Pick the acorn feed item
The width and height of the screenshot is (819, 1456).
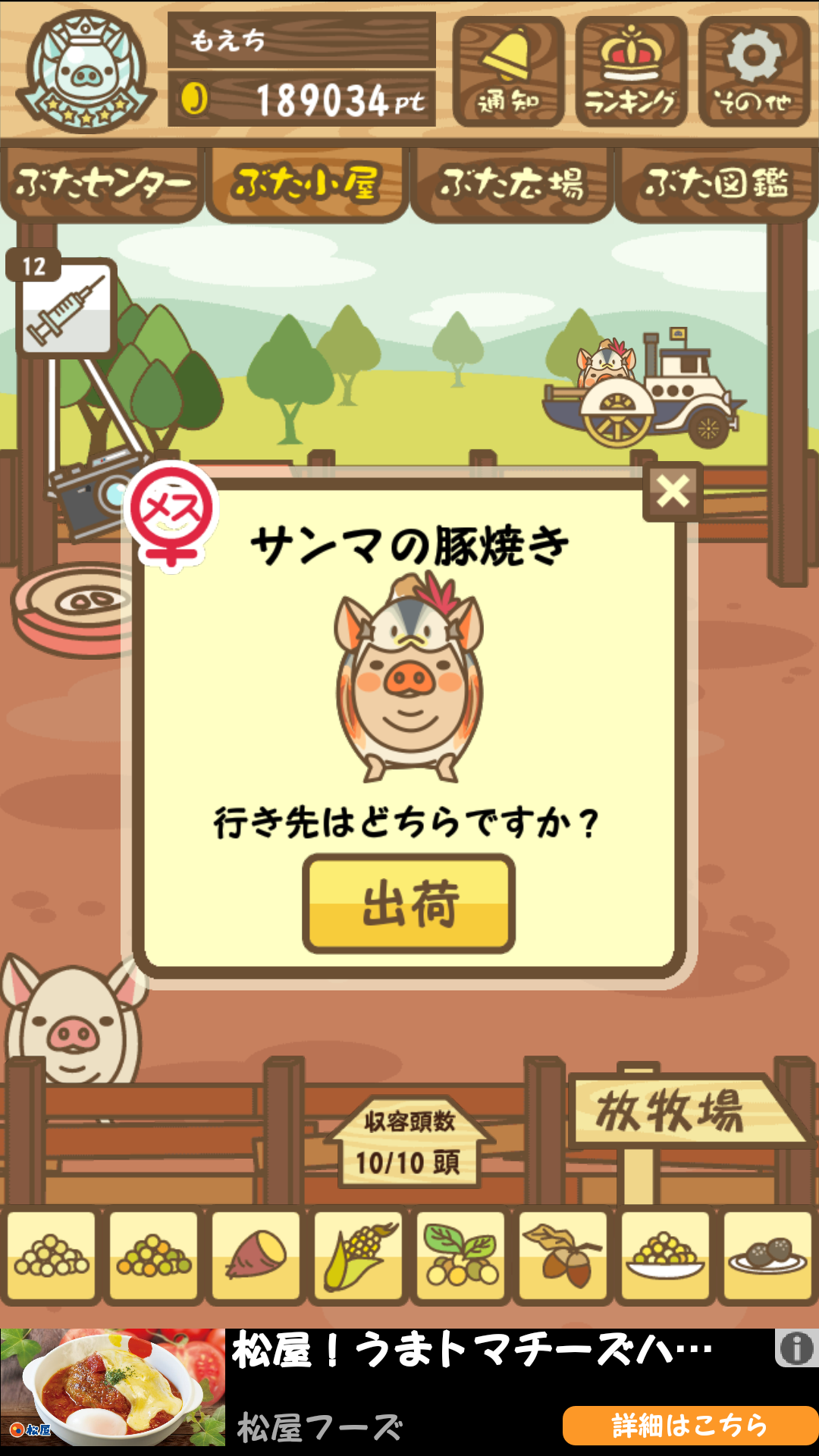point(563,1255)
